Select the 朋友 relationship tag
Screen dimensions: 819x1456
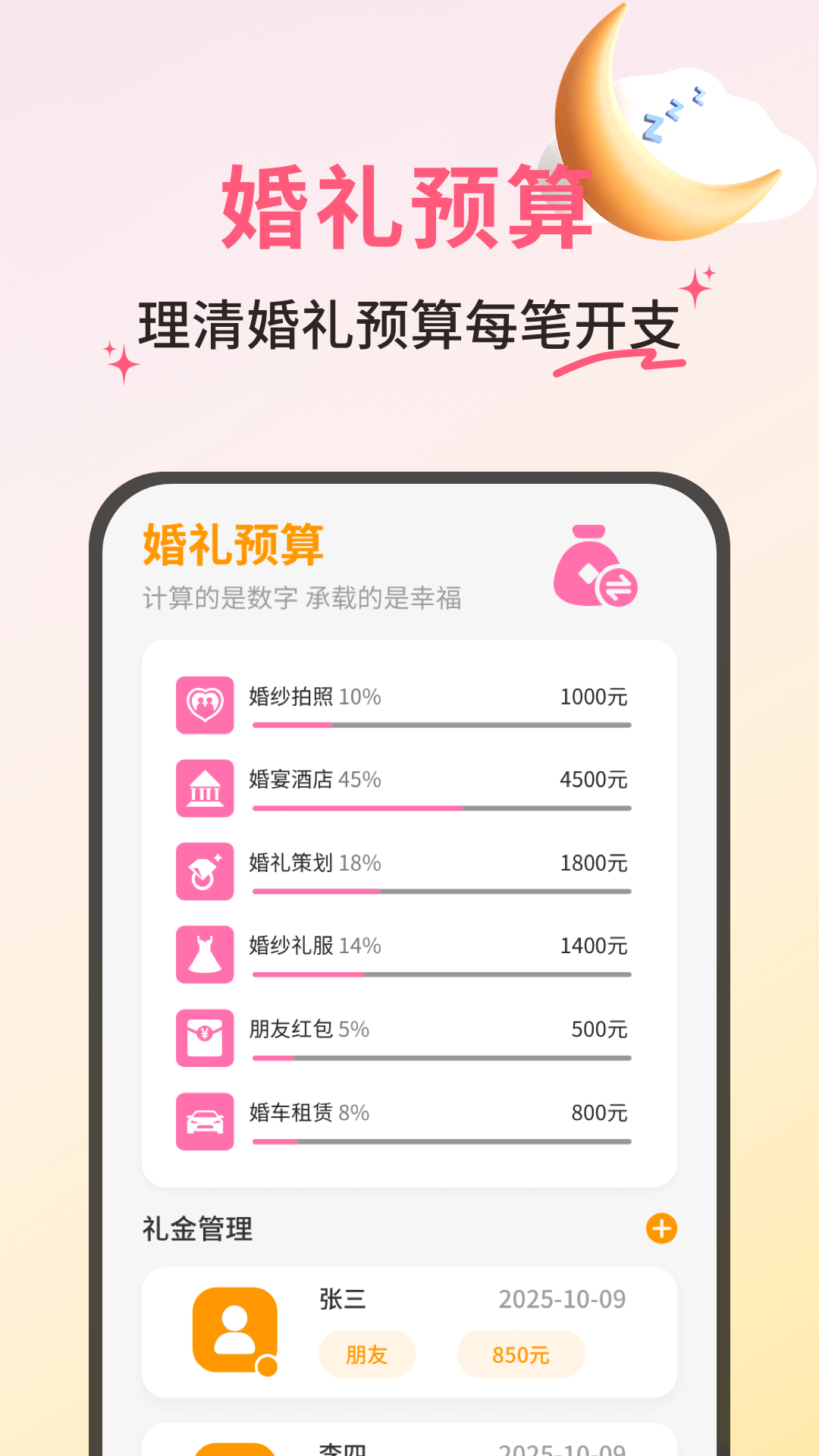click(367, 1354)
